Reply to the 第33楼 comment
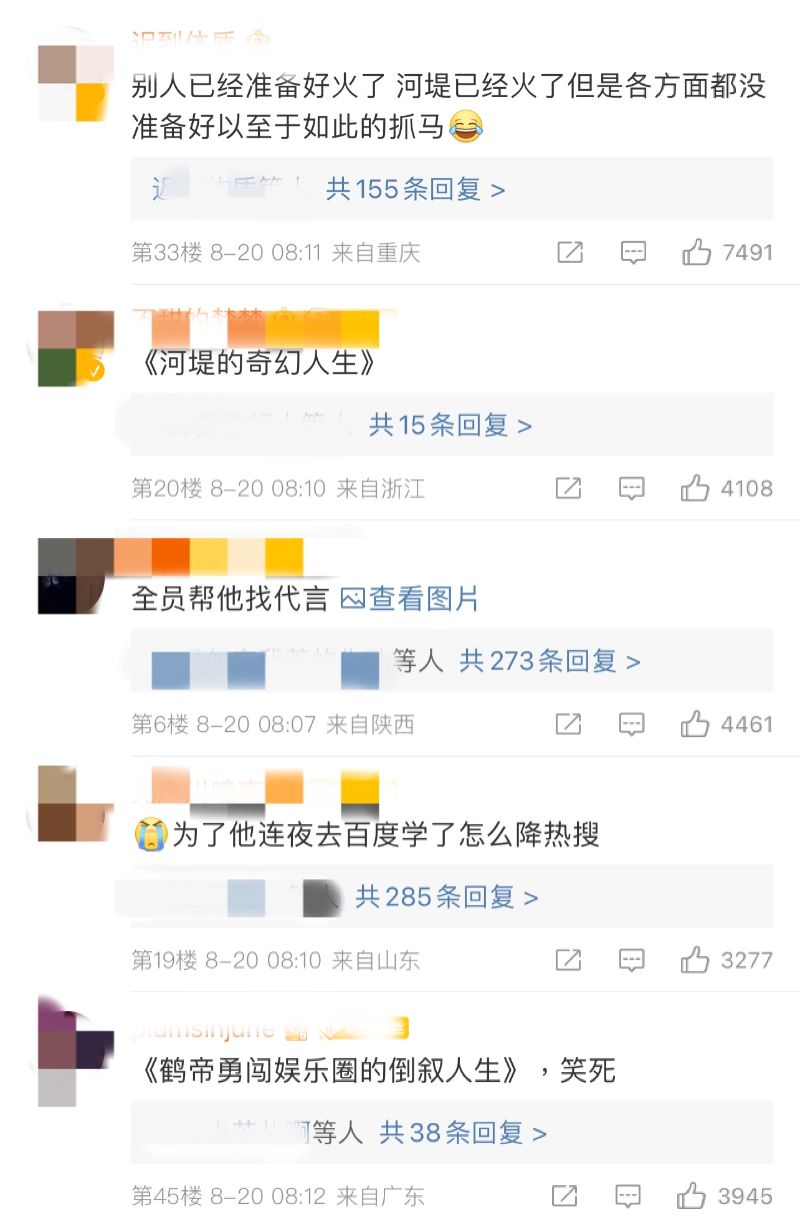The width and height of the screenshot is (800, 1222). (633, 253)
